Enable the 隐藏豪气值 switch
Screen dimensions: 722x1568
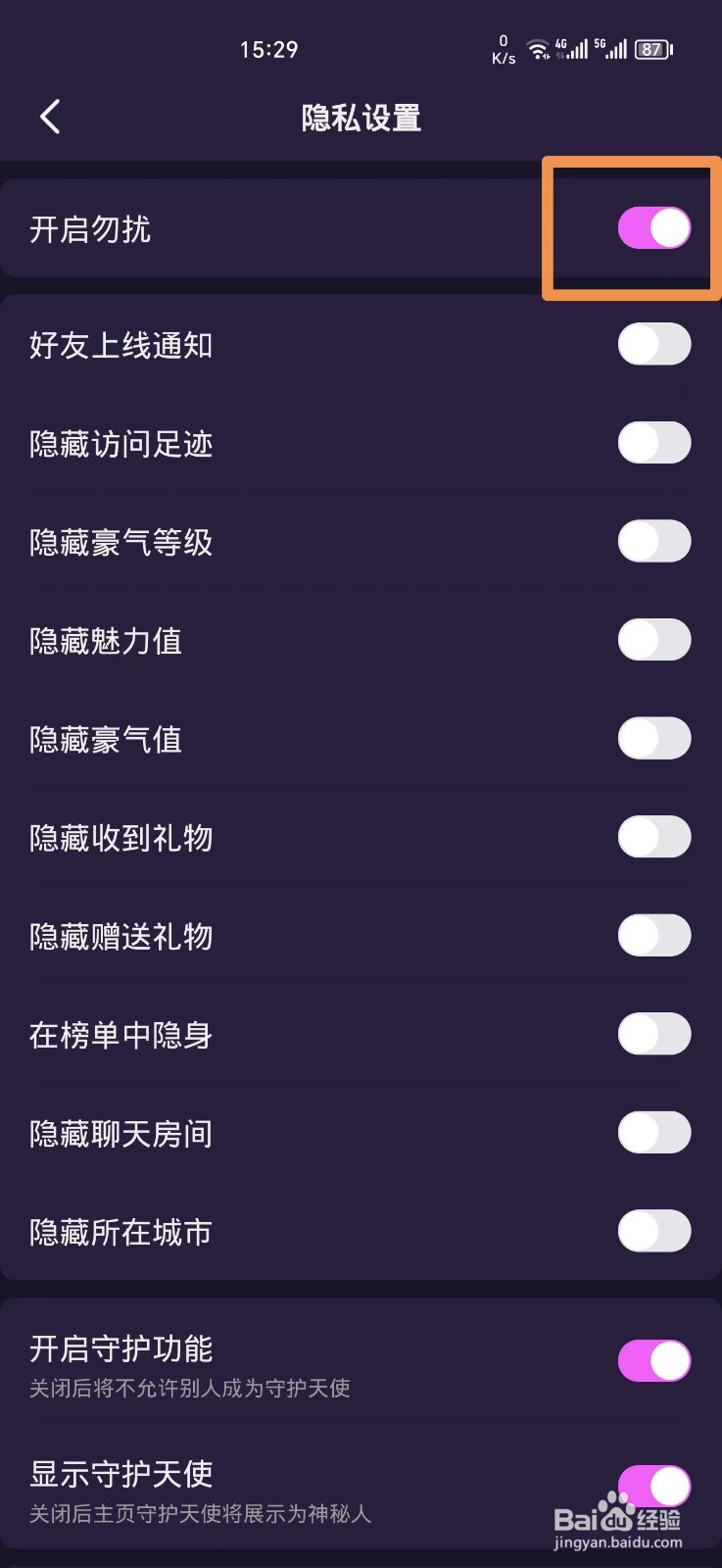coord(653,739)
